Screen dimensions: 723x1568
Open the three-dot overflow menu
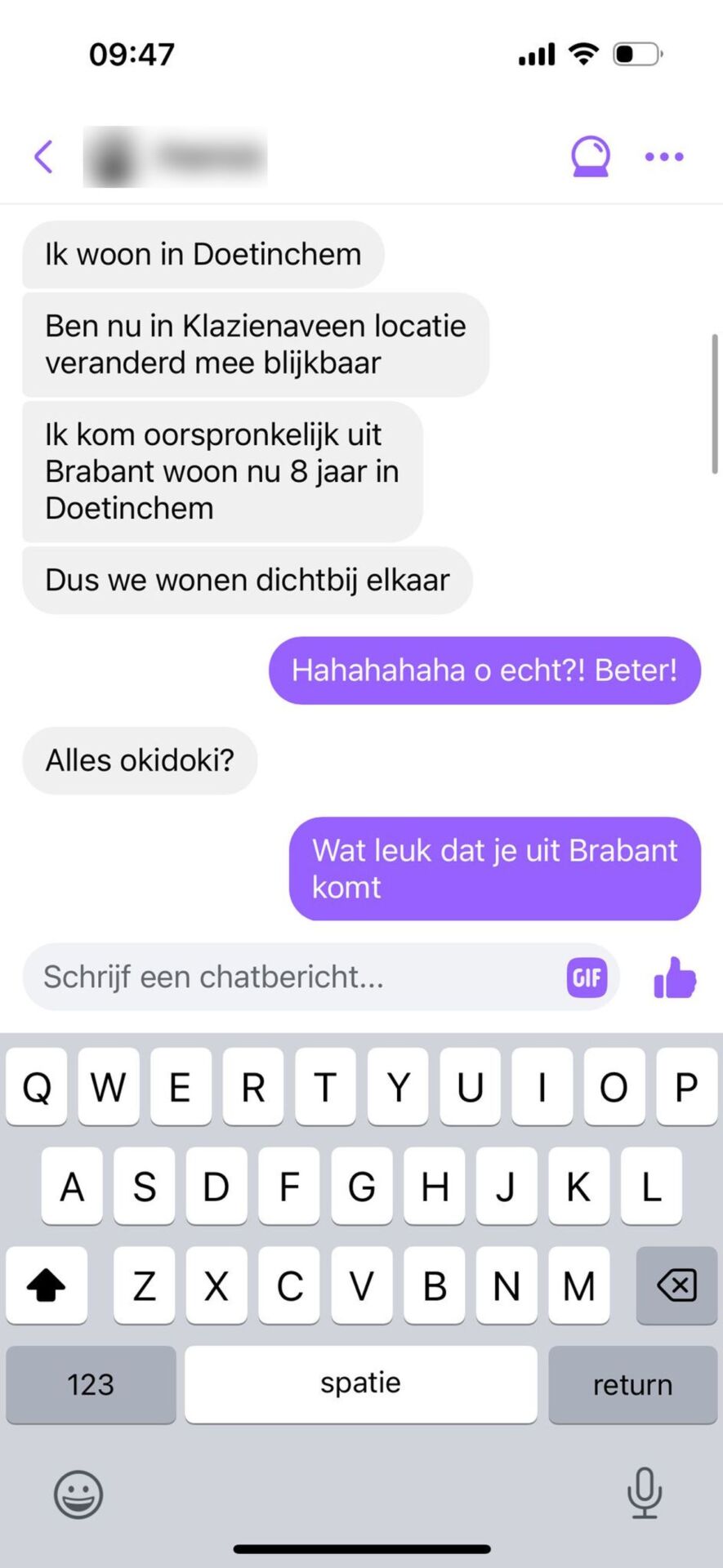664,156
